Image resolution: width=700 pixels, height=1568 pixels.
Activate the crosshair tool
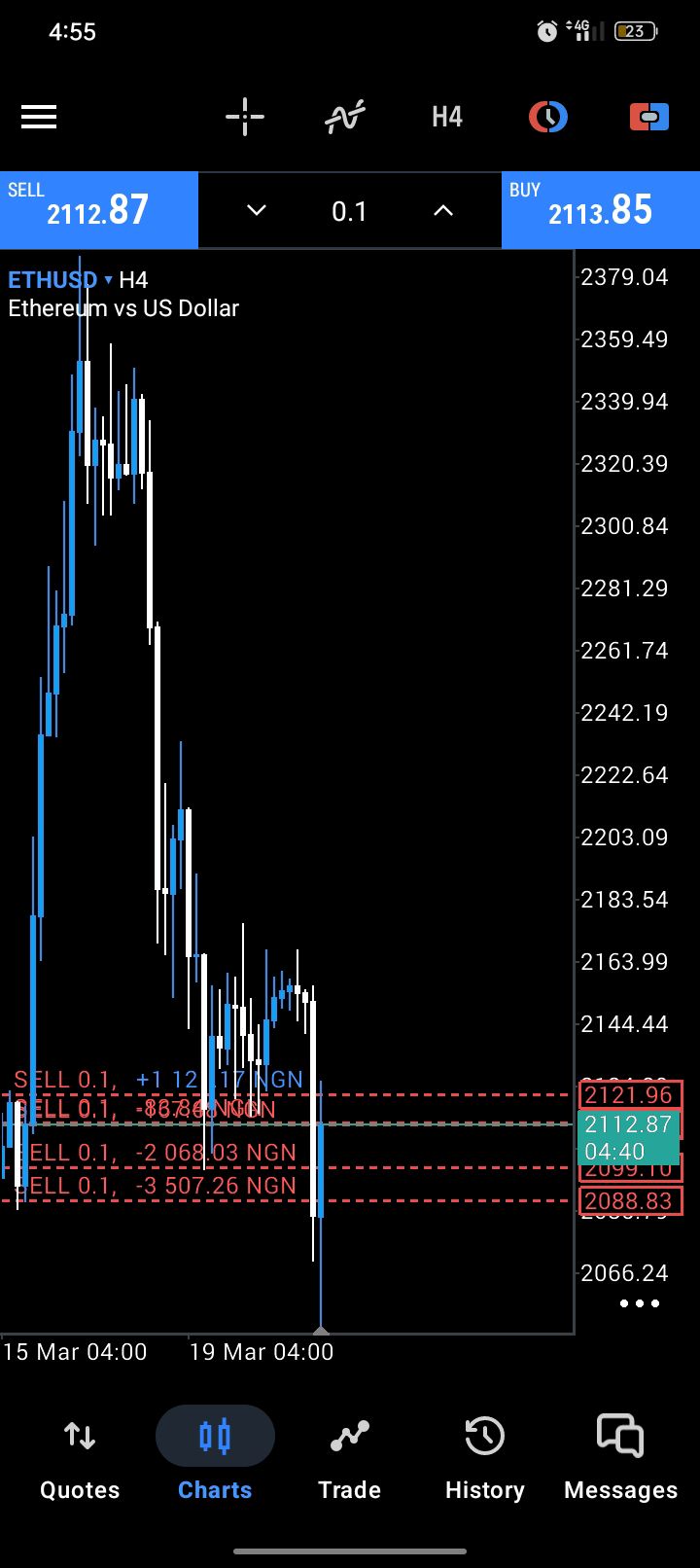point(245,118)
